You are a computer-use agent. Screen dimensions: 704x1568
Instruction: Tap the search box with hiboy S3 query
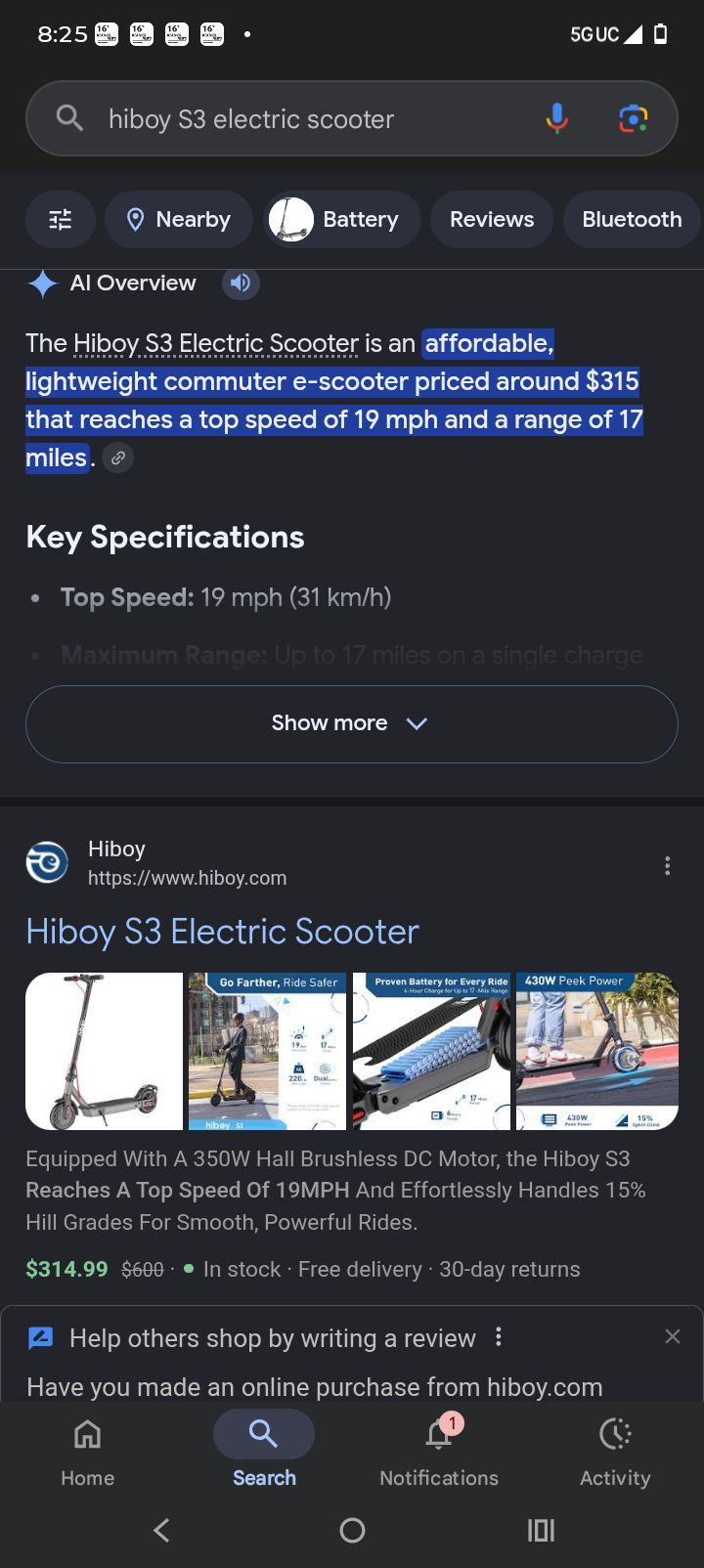pyautogui.click(x=323, y=118)
